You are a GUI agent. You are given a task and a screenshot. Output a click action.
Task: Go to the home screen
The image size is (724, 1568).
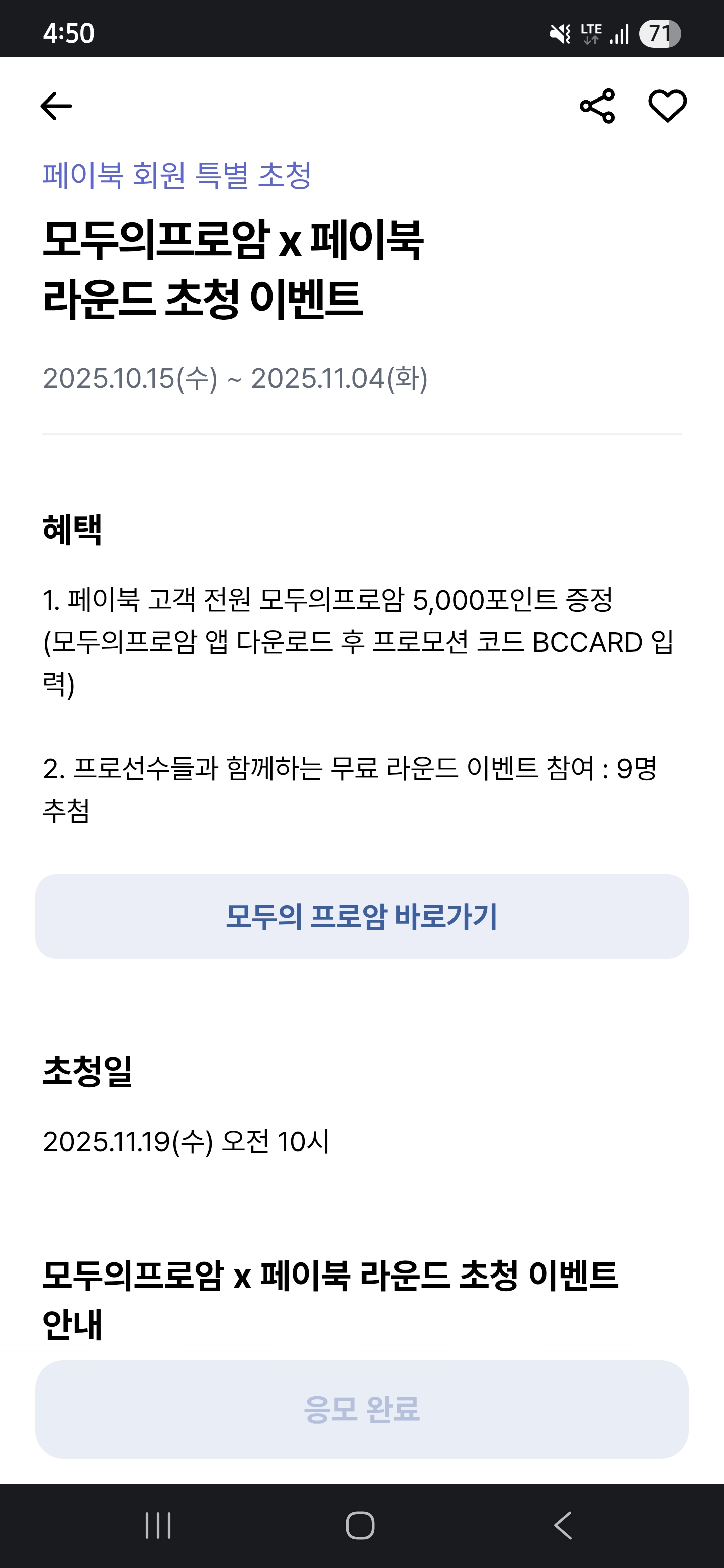[360, 1525]
